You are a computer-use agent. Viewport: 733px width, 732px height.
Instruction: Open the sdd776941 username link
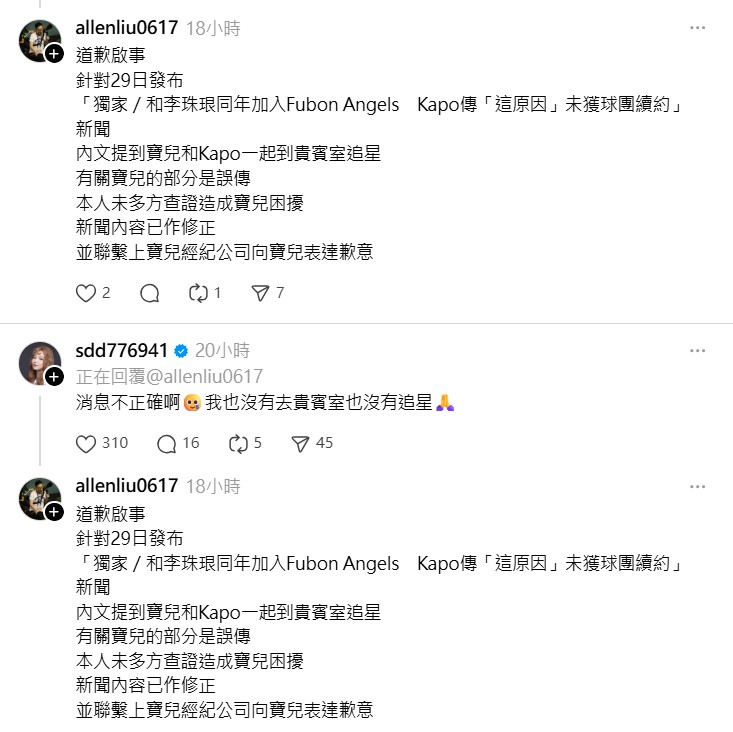122,351
